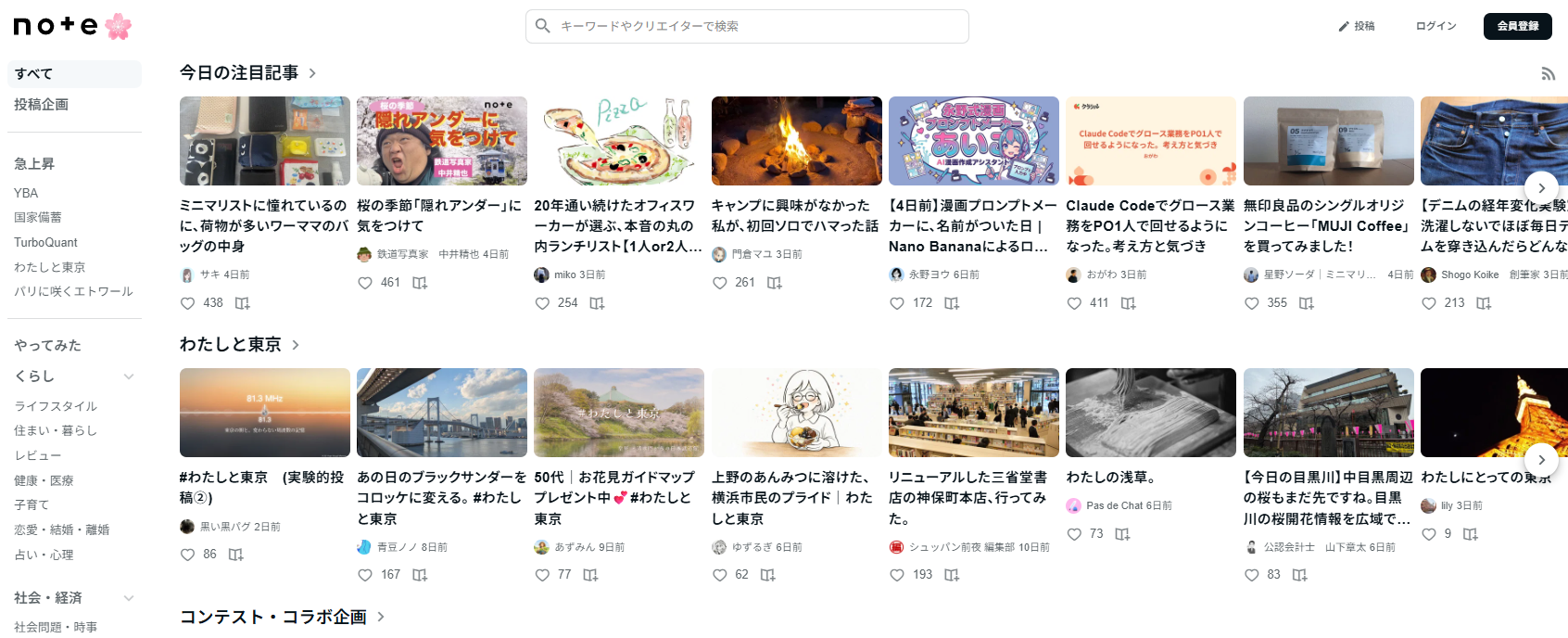Open the trending topic TurboQuant

click(x=46, y=242)
